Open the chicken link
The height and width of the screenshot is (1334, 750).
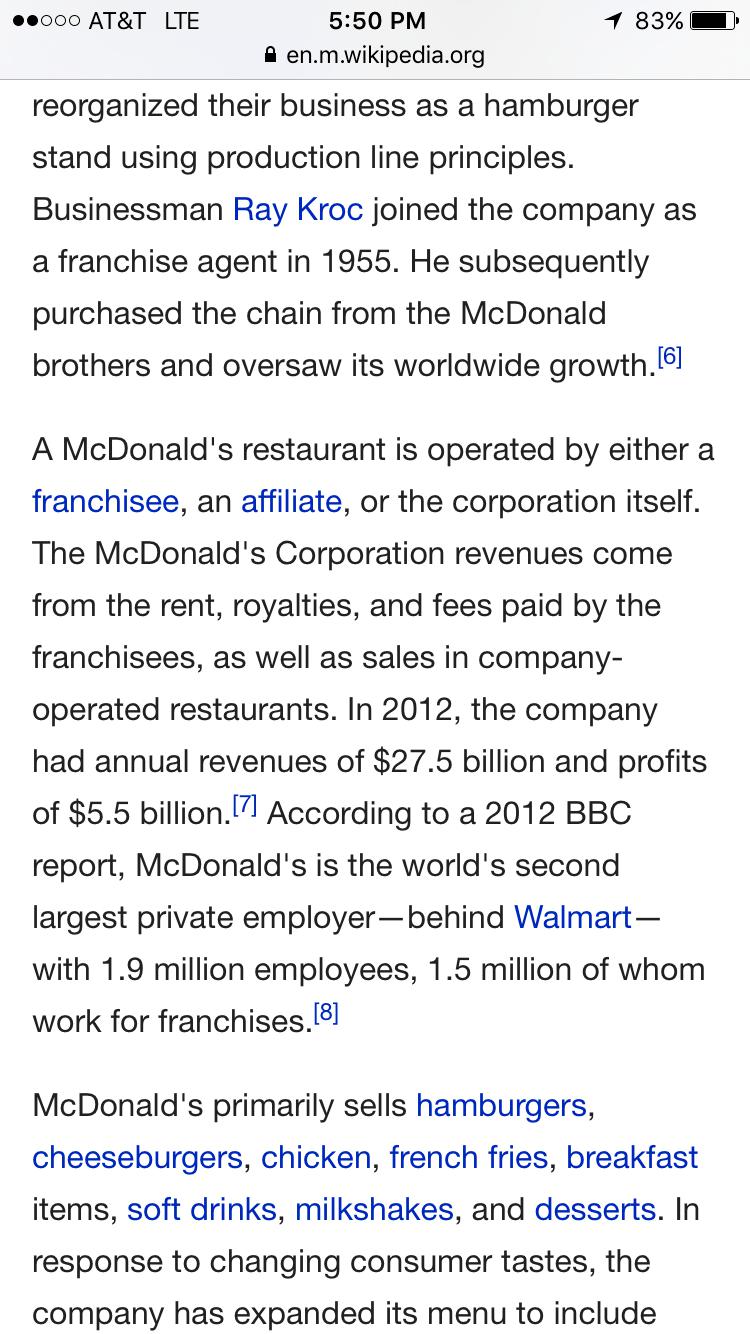click(317, 1157)
